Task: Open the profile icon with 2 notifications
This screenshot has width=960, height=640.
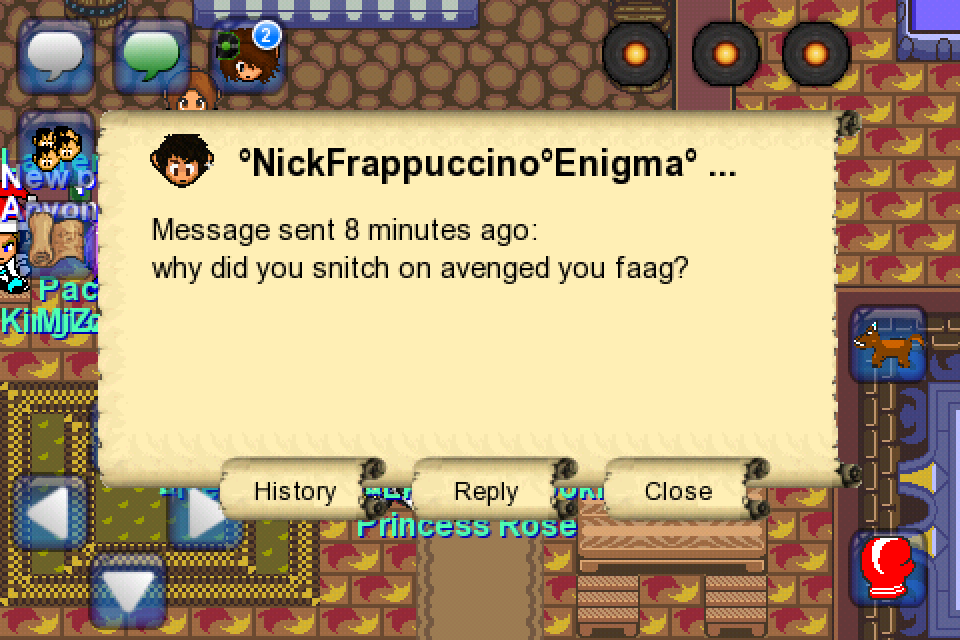Action: (246, 55)
